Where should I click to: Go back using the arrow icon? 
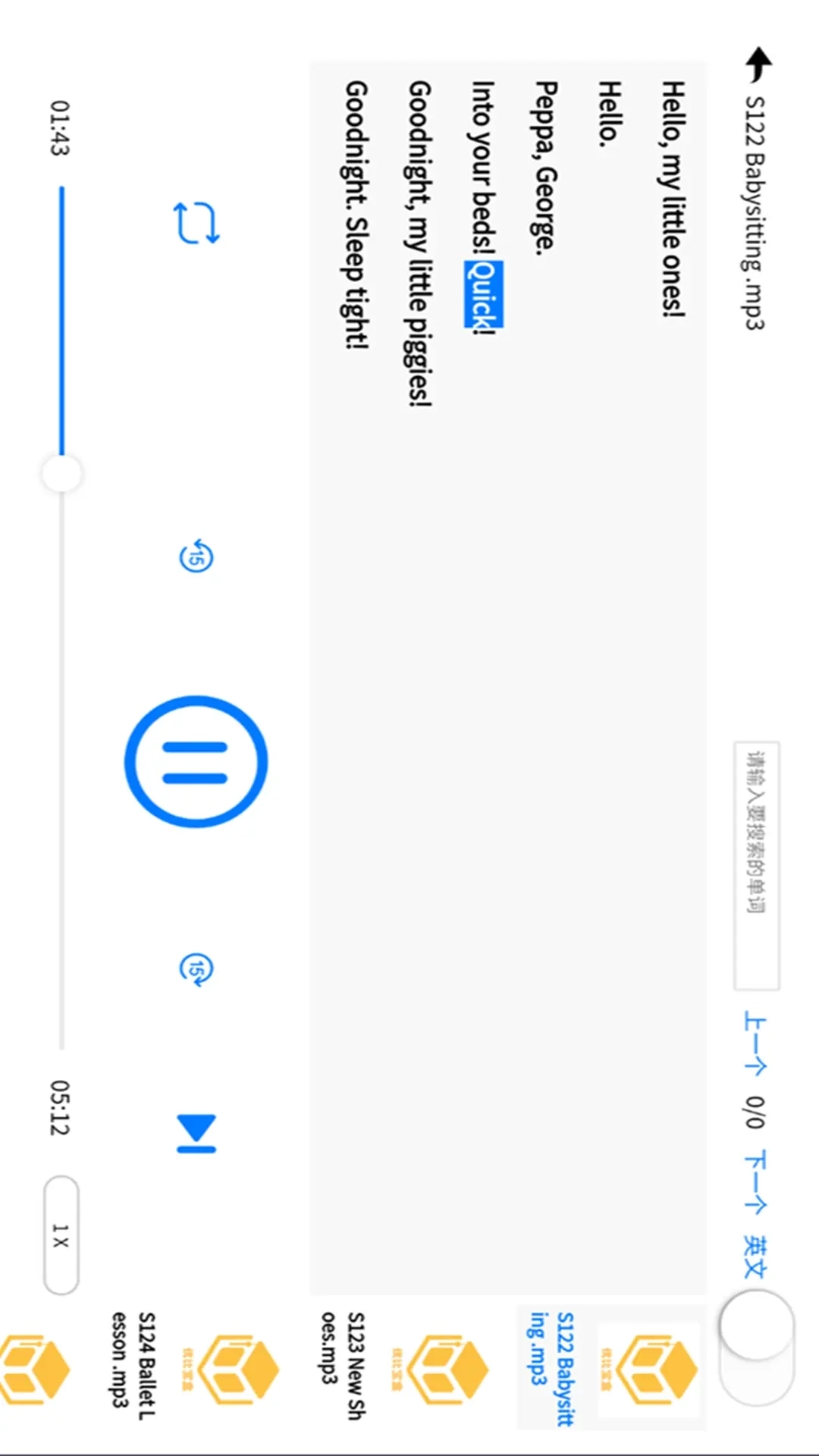coord(758,64)
